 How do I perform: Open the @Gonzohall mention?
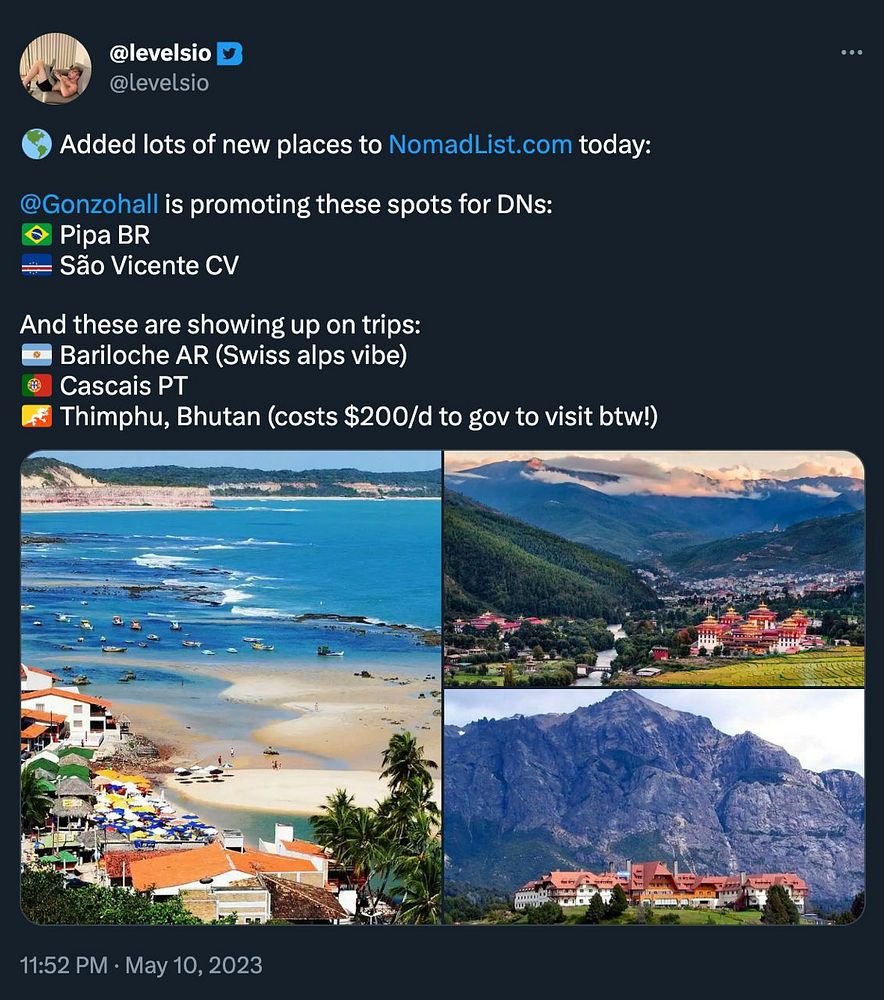click(x=89, y=205)
